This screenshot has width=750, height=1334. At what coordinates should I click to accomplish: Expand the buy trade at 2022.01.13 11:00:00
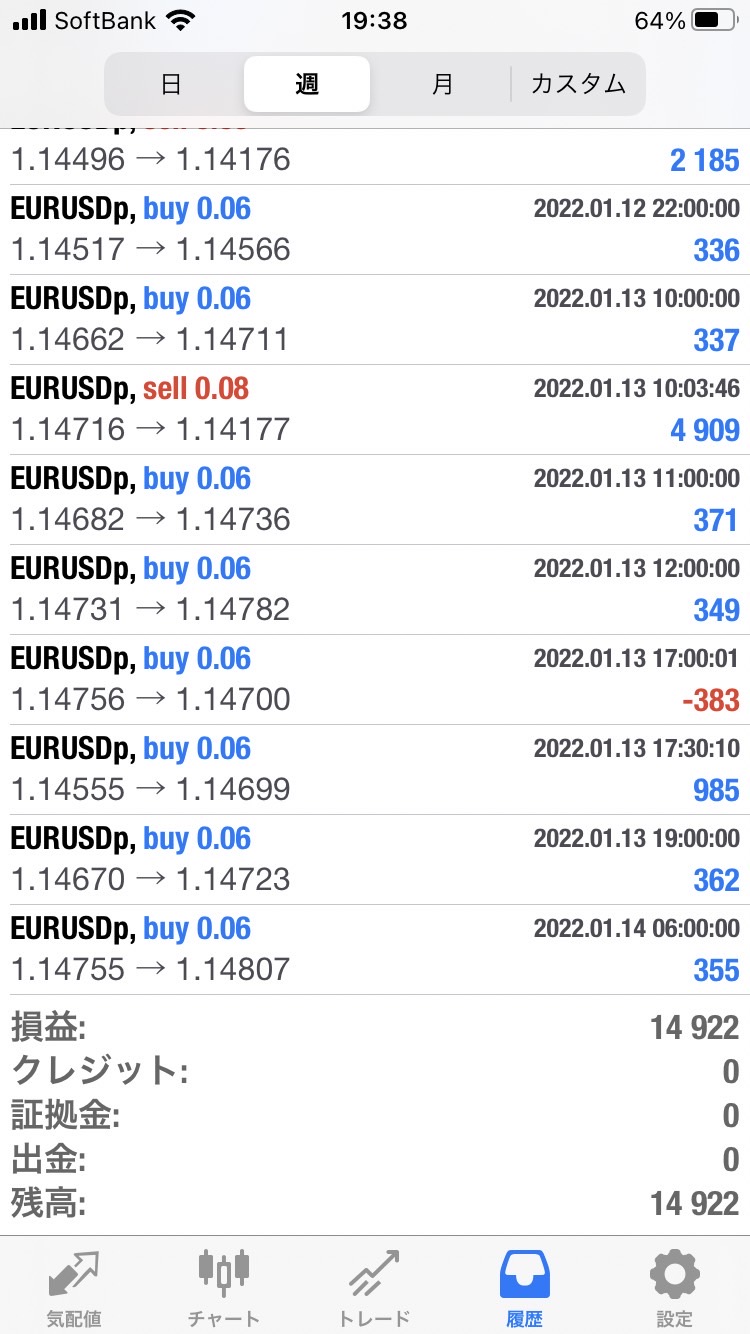point(375,500)
